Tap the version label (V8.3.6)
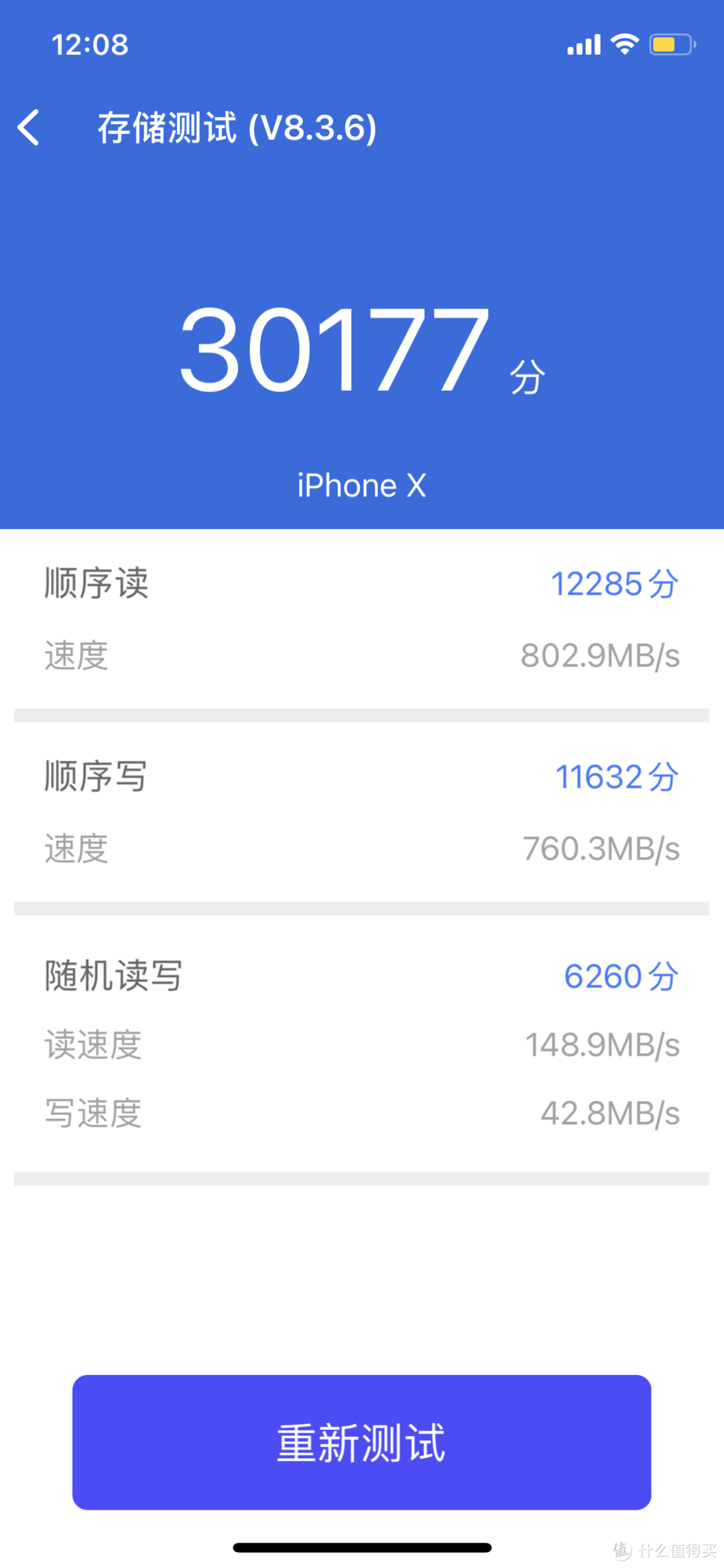The image size is (724, 1568). click(312, 129)
